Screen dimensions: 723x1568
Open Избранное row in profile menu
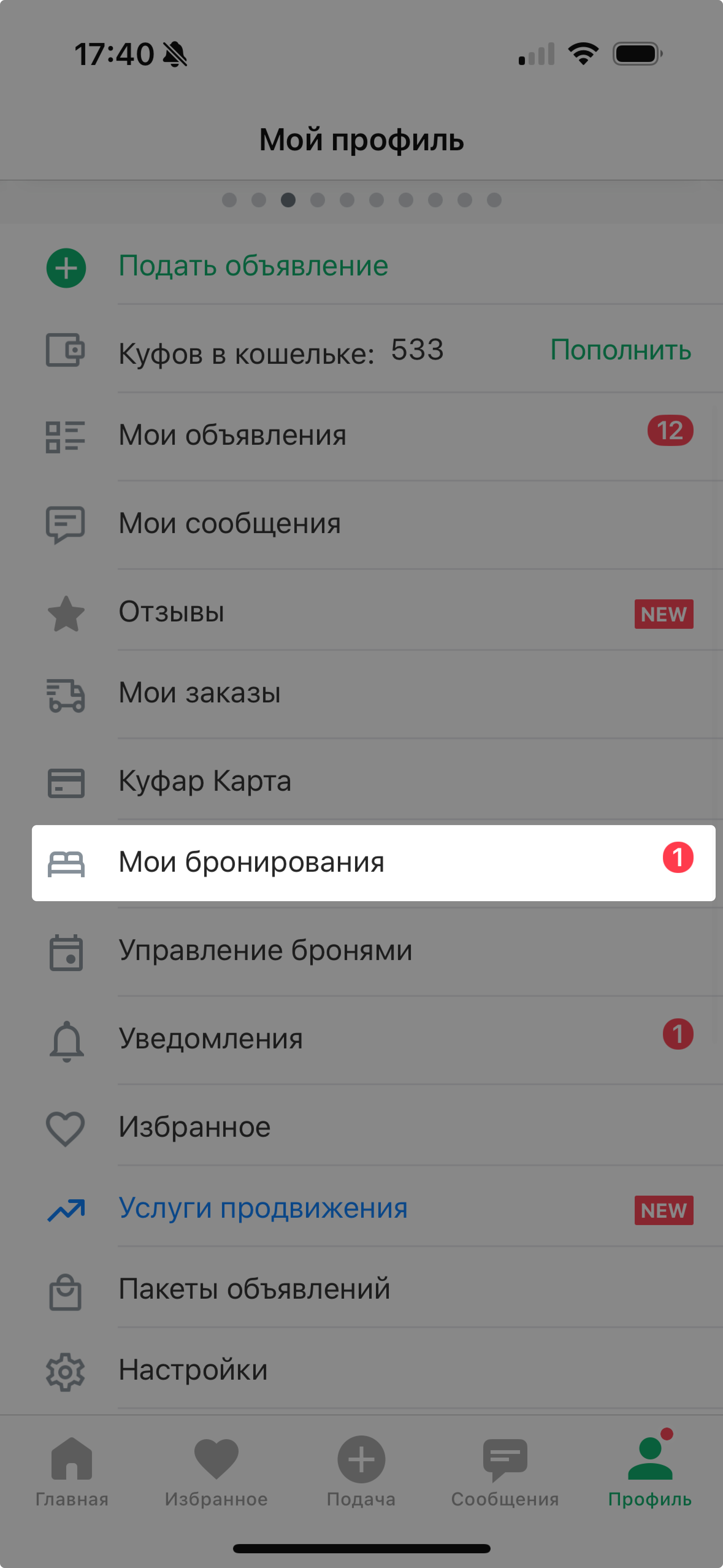point(194,1127)
